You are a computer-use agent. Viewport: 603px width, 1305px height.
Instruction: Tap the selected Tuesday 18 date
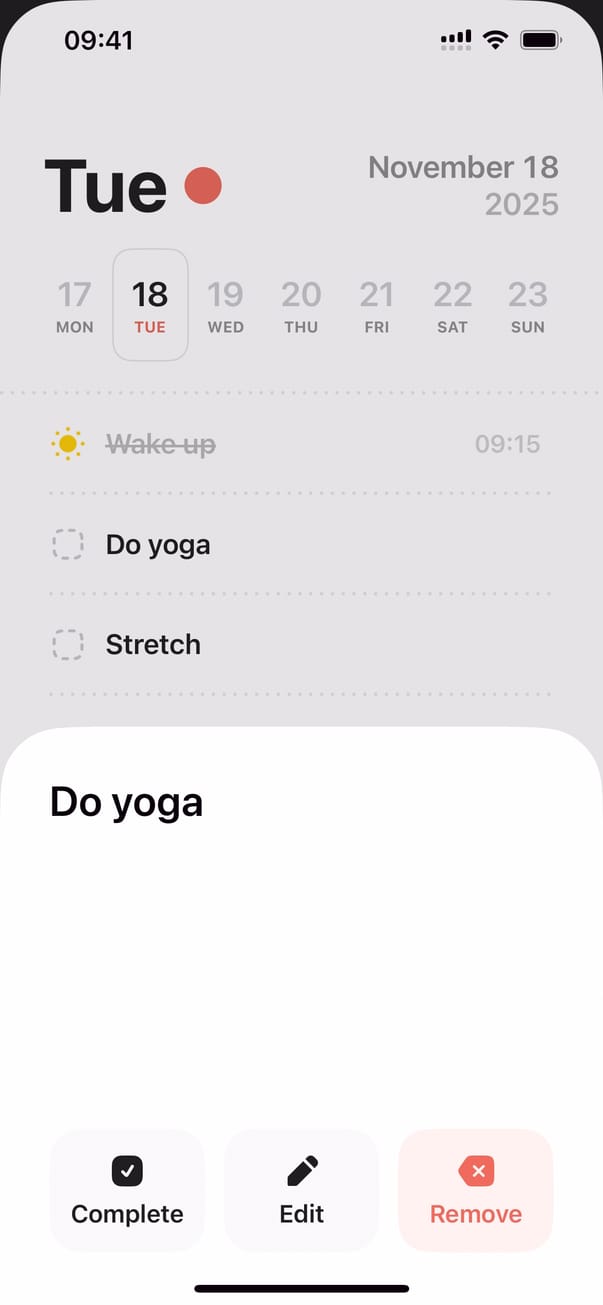pyautogui.click(x=150, y=305)
